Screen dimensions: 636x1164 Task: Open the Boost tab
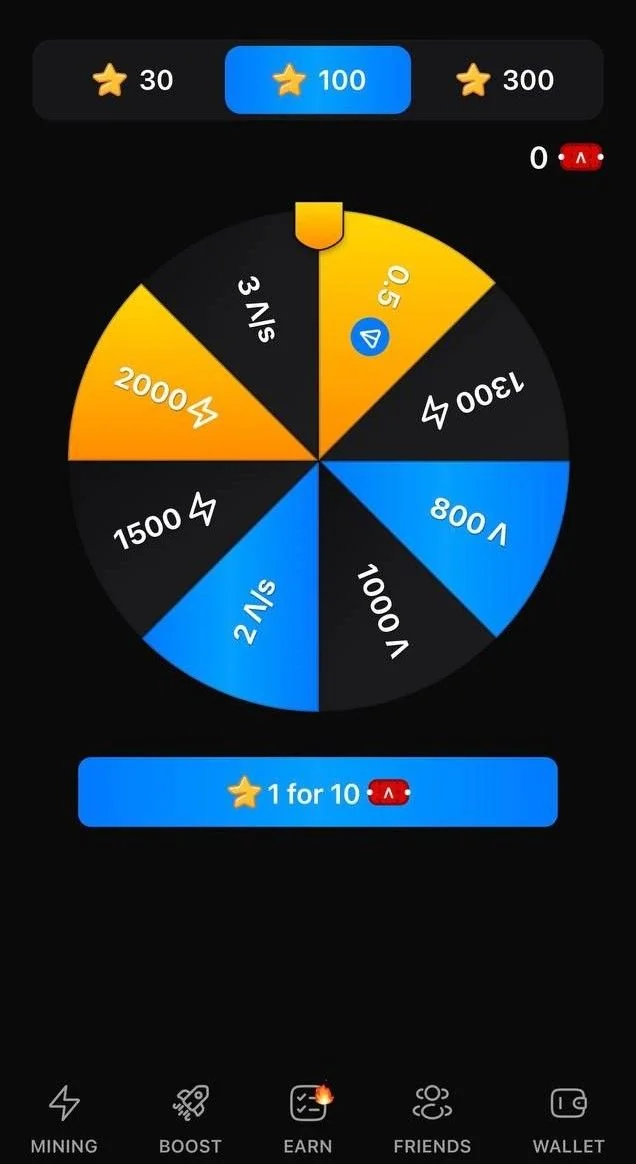point(190,1119)
